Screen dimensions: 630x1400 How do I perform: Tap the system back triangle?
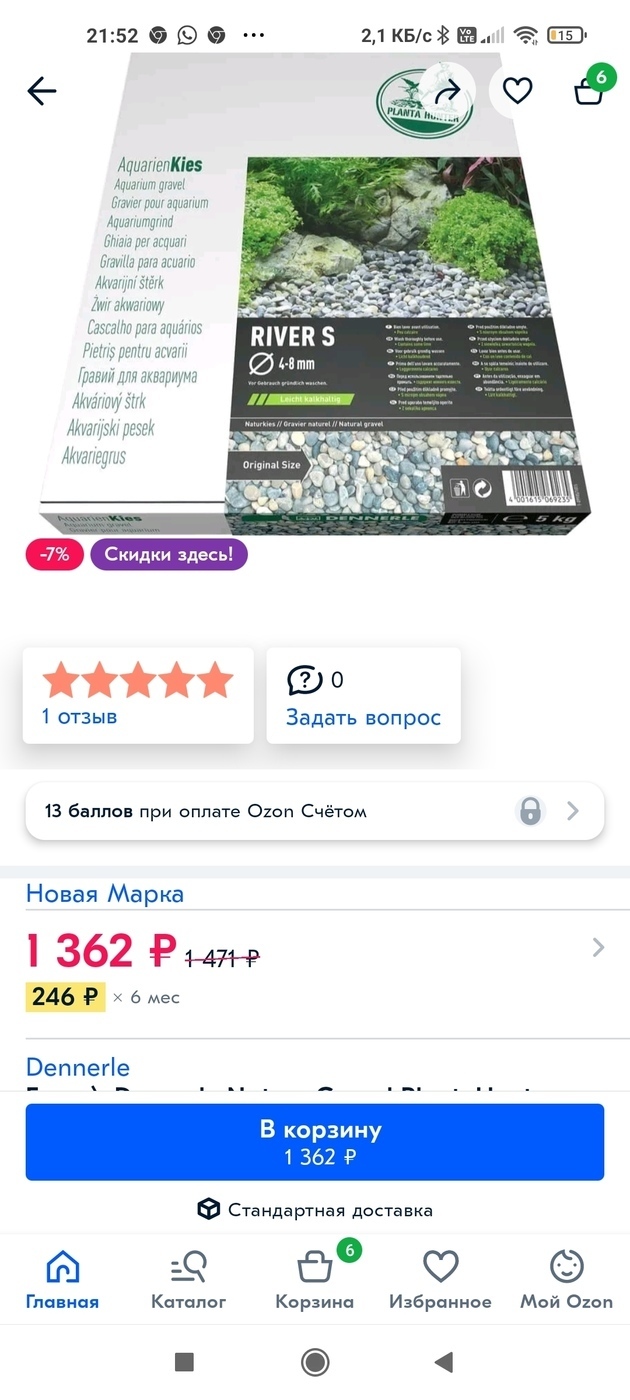click(444, 1361)
